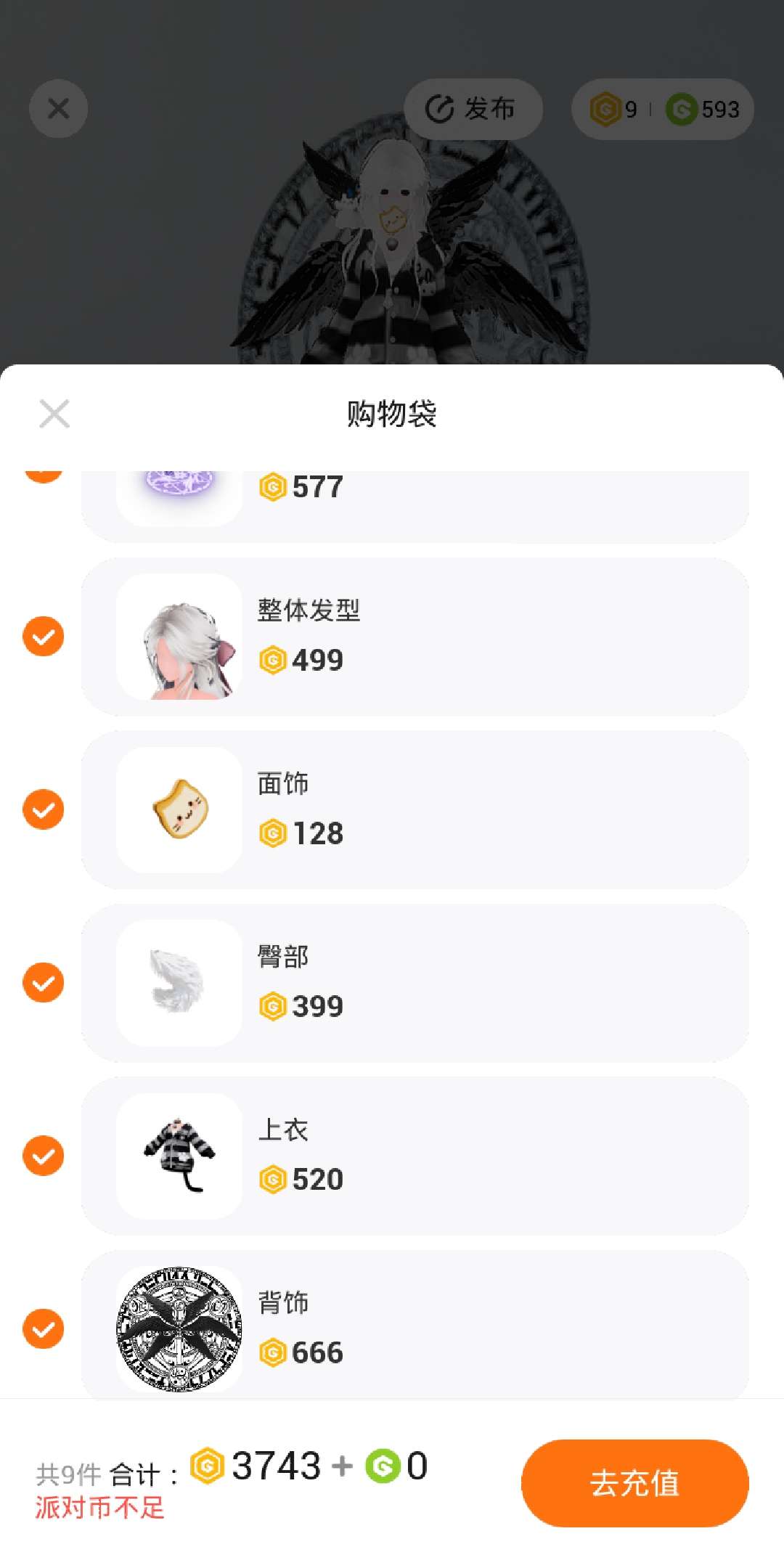Tap the 去充值 recharge button
Viewport: 784px width, 1568px height.
pyautogui.click(x=634, y=1482)
